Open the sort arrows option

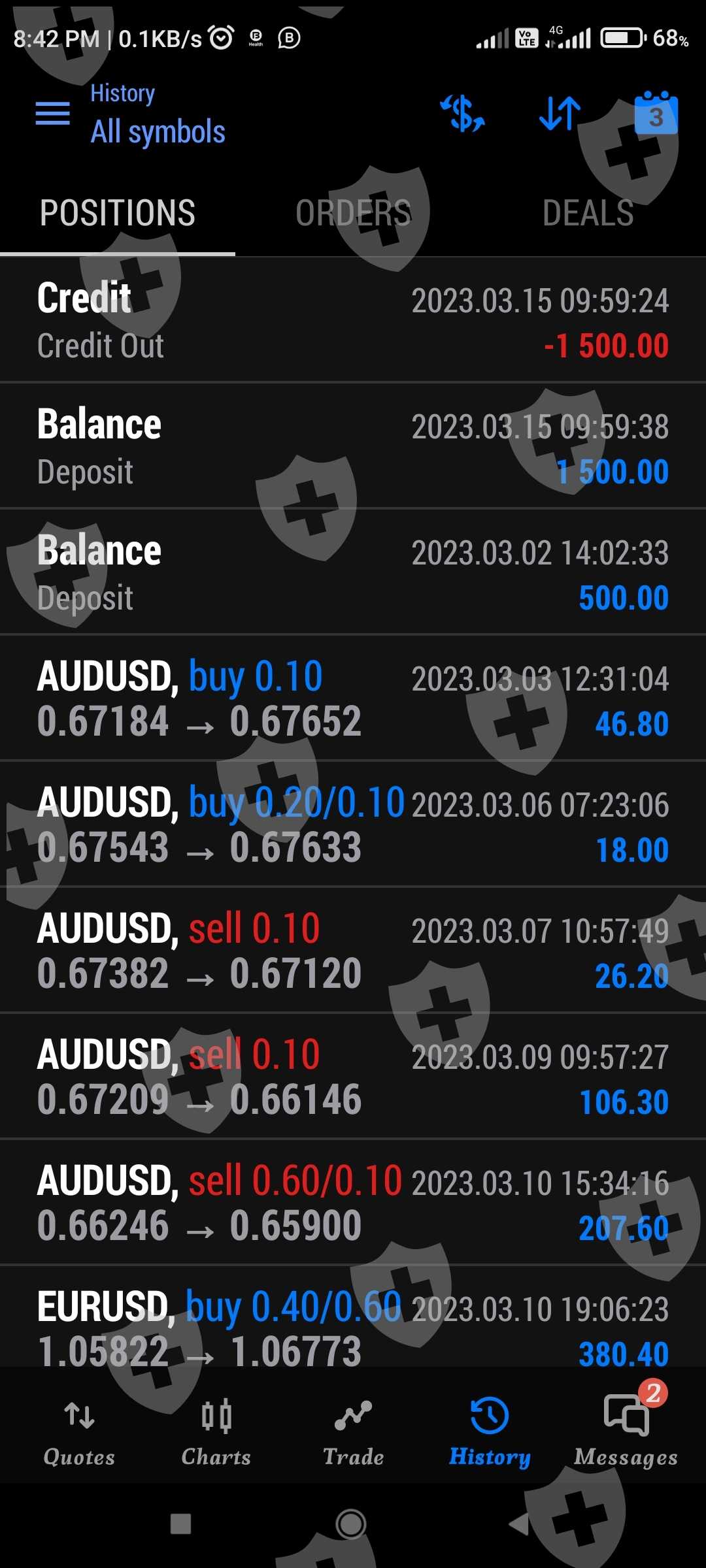pyautogui.click(x=560, y=113)
